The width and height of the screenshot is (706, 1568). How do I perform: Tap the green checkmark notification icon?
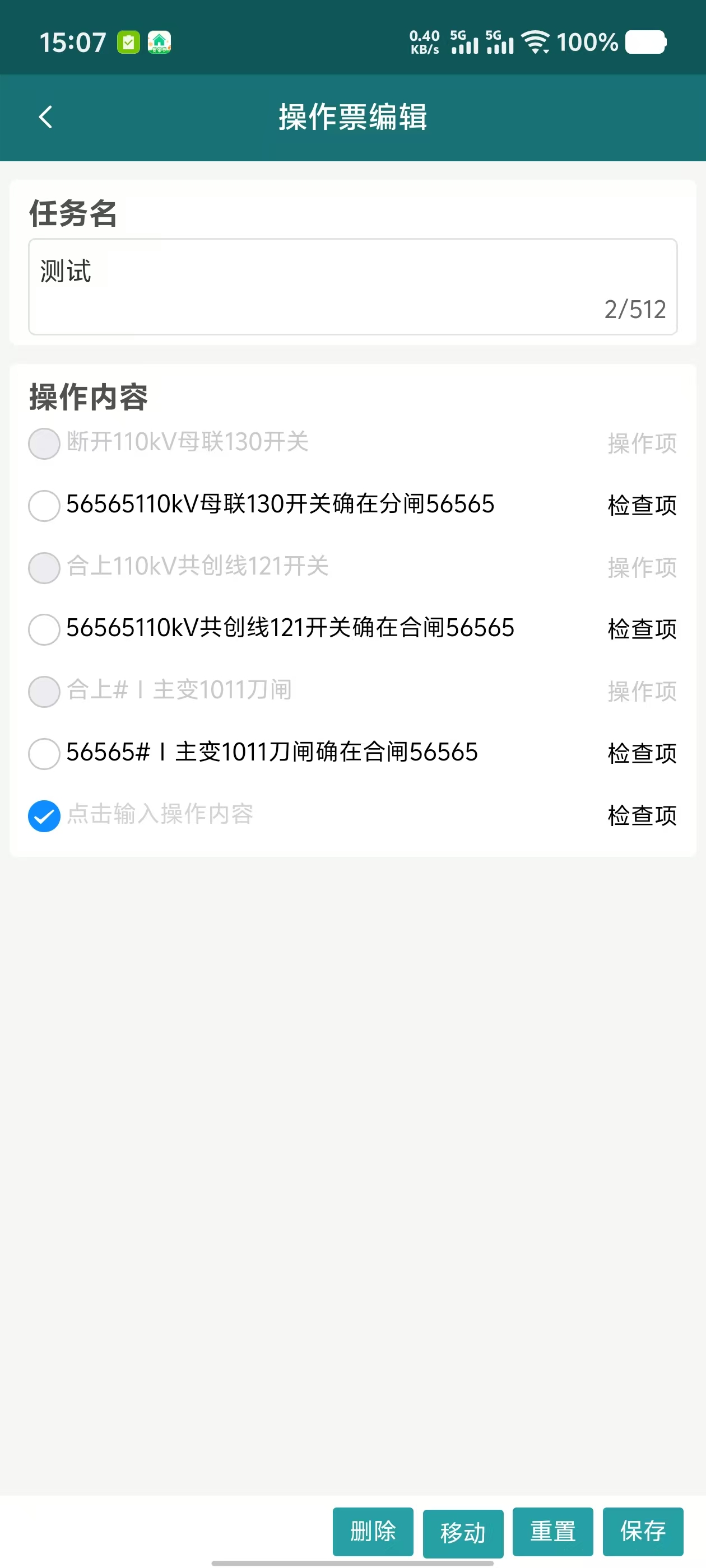click(127, 41)
